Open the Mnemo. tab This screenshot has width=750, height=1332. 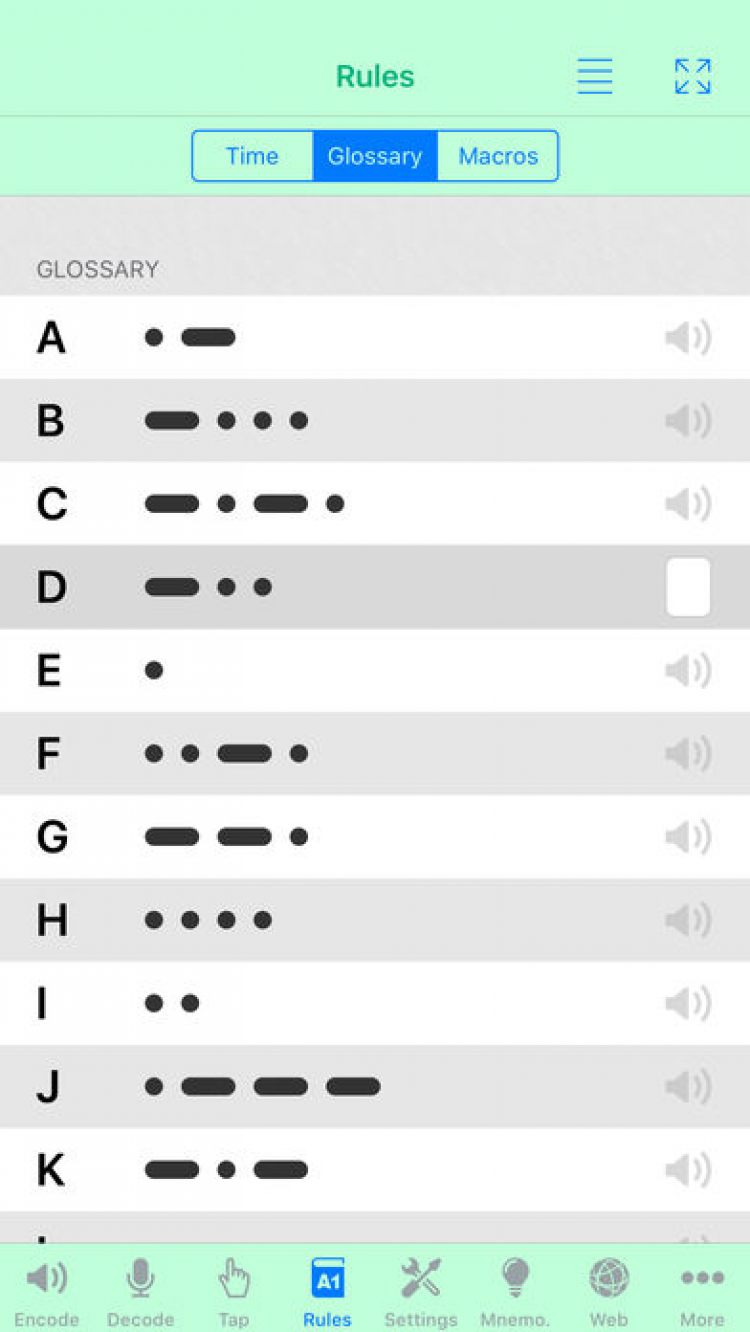(515, 1290)
